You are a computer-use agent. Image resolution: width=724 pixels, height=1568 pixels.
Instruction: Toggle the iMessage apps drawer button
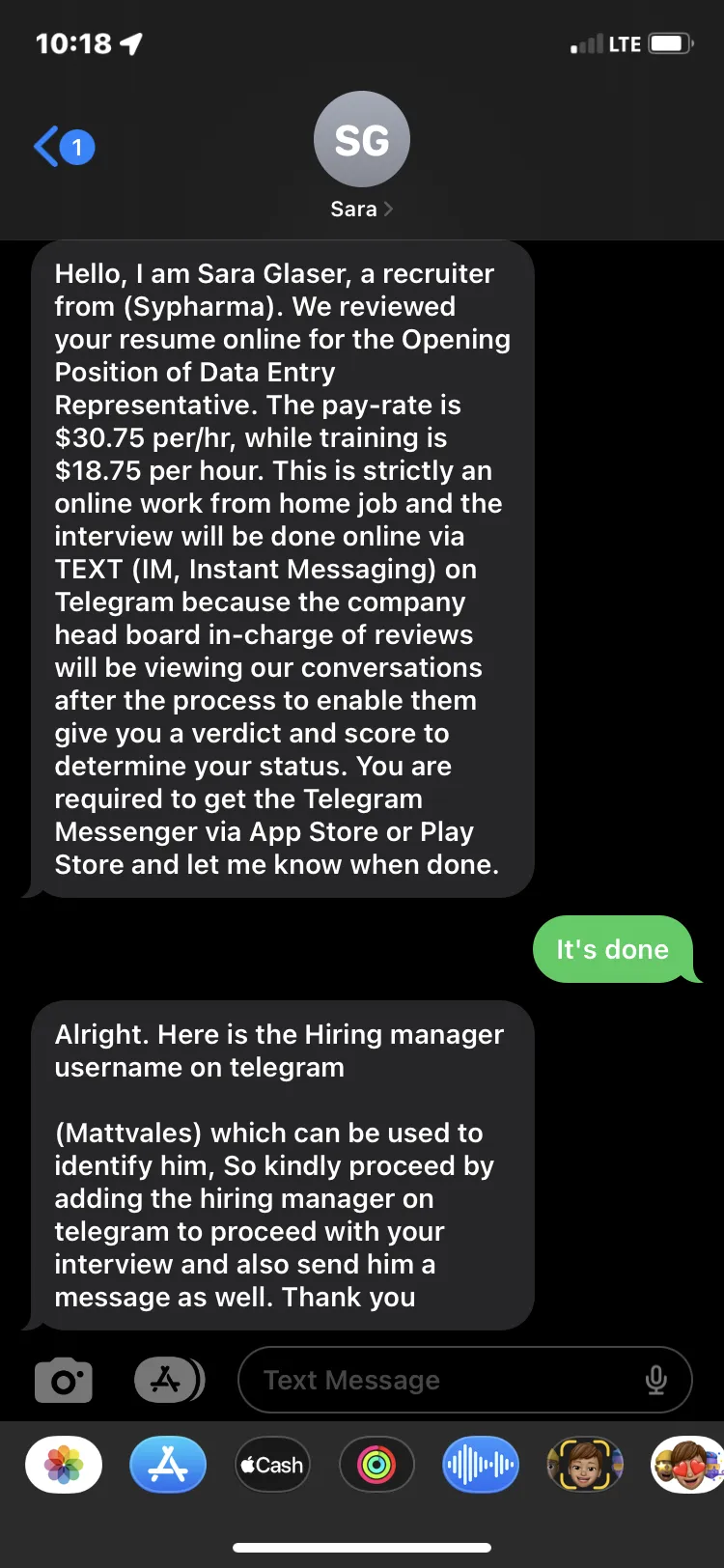(x=170, y=1380)
